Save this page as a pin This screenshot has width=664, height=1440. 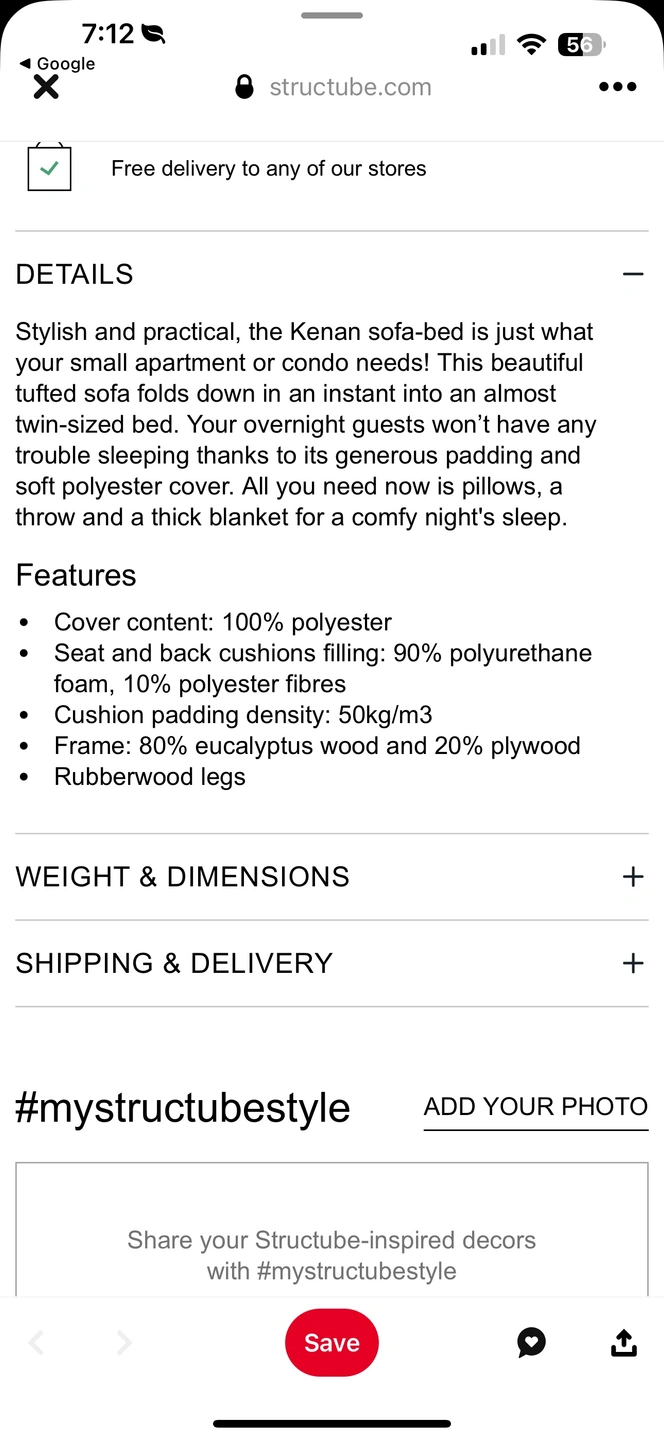coord(331,1342)
